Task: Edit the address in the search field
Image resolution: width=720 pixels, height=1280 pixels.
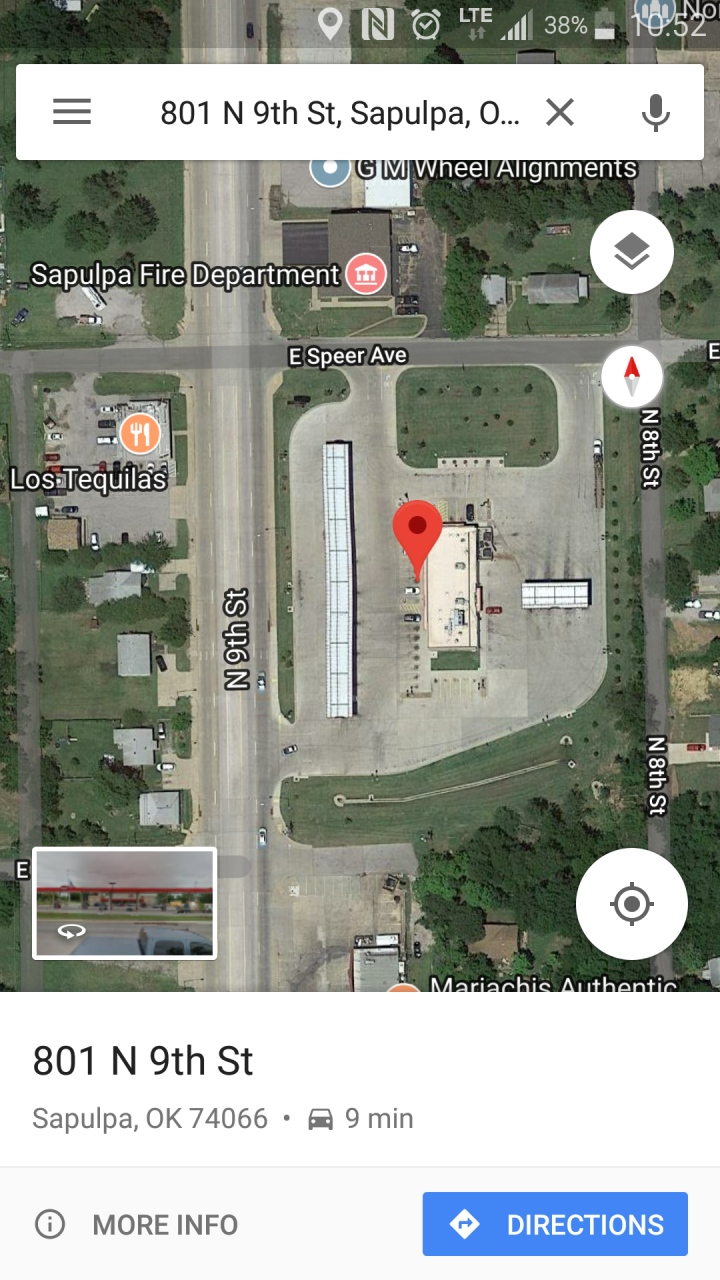Action: (340, 113)
